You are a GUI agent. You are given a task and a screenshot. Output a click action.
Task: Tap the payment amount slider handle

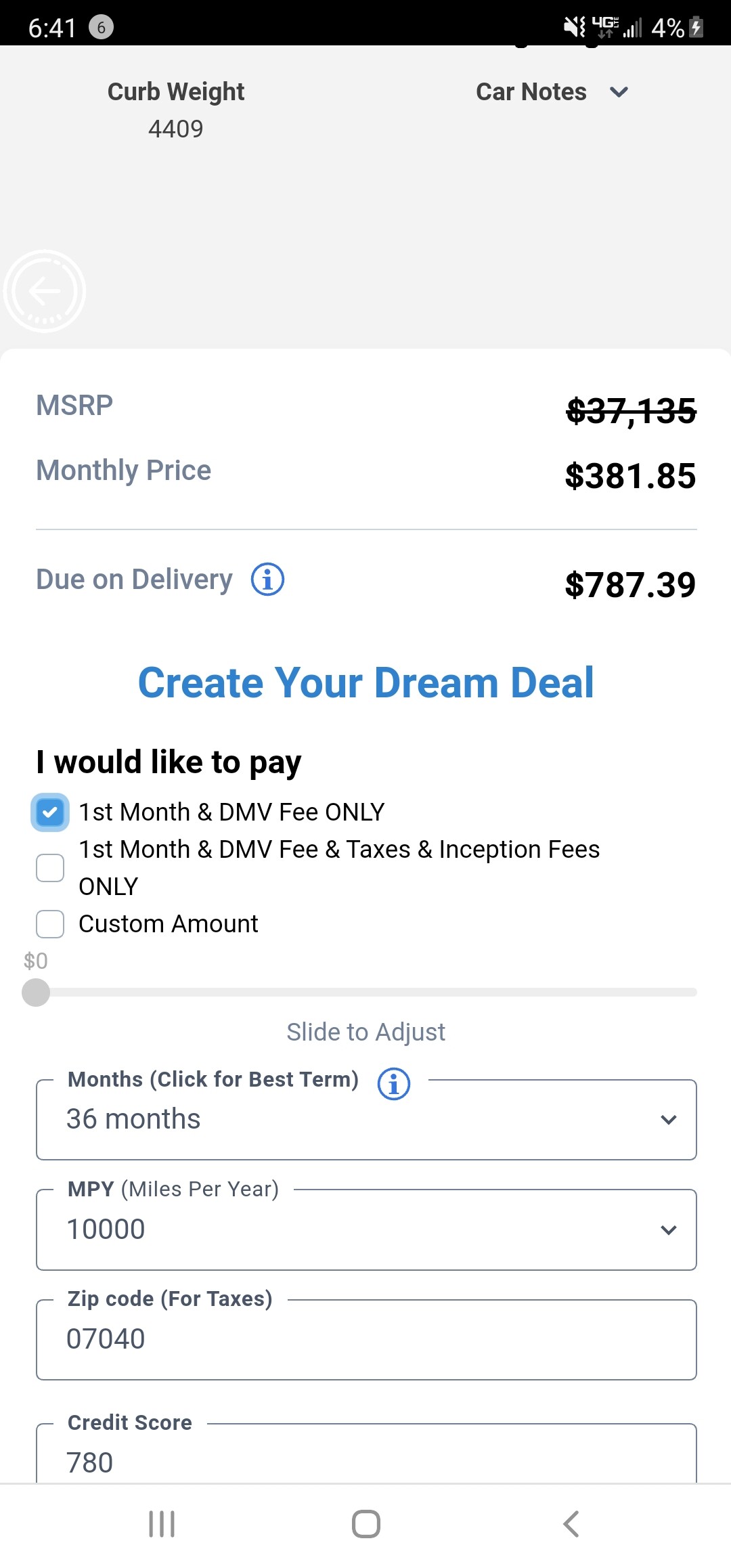tap(36, 993)
